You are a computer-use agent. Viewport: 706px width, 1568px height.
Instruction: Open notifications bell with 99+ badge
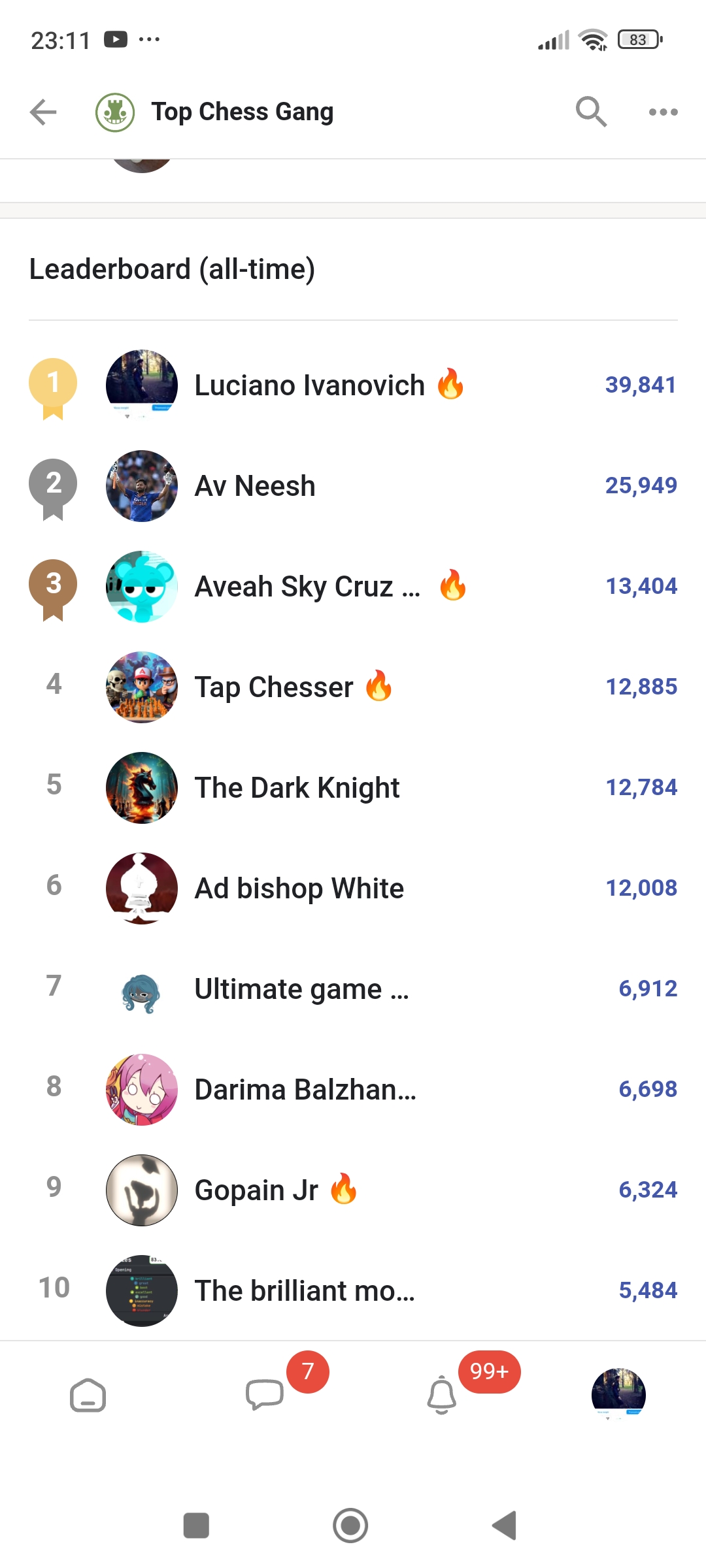(x=442, y=1395)
